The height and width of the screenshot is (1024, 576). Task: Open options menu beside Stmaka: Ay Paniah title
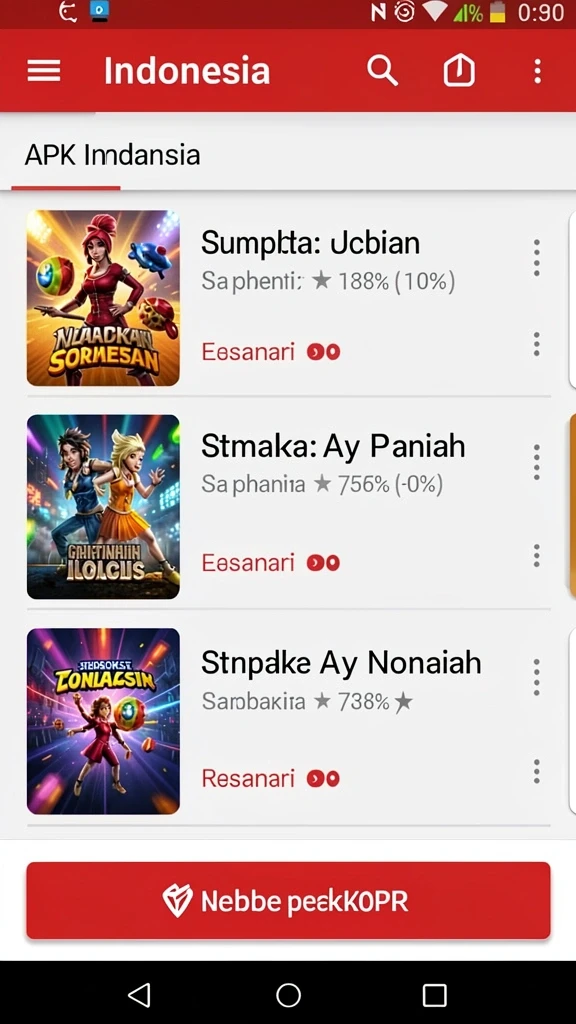coord(536,462)
